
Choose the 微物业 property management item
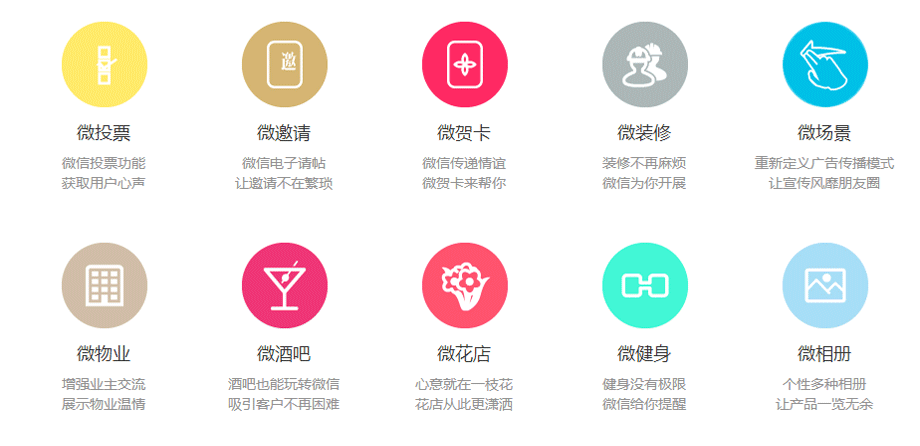coord(104,285)
